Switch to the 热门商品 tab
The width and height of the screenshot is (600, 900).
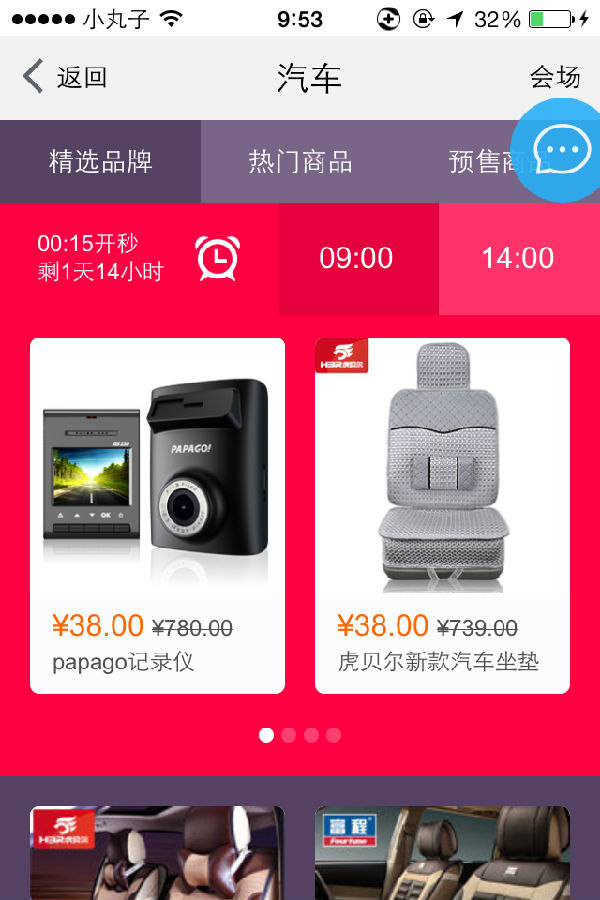(x=300, y=162)
